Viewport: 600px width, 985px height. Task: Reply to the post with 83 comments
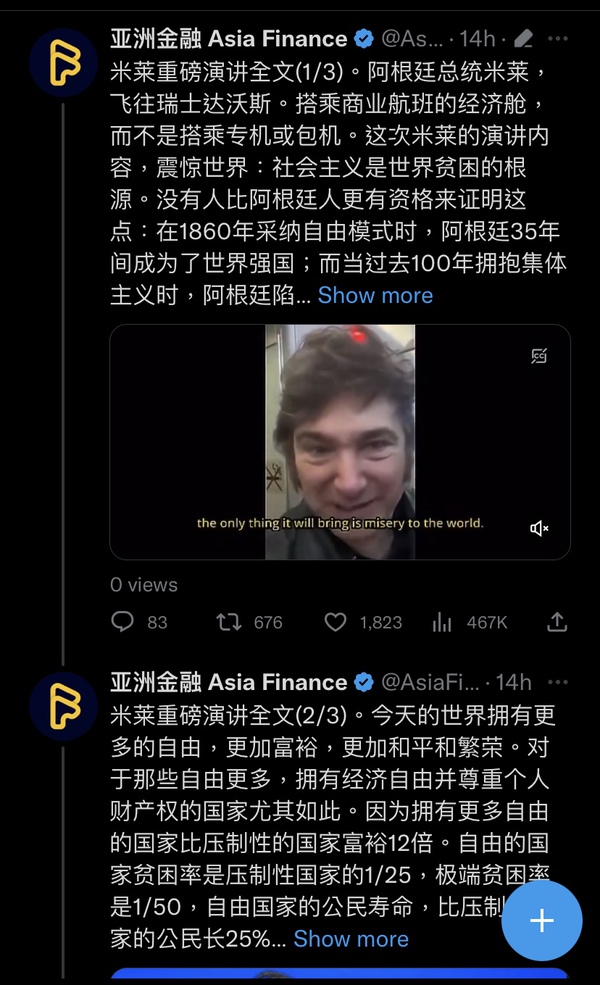click(x=123, y=622)
